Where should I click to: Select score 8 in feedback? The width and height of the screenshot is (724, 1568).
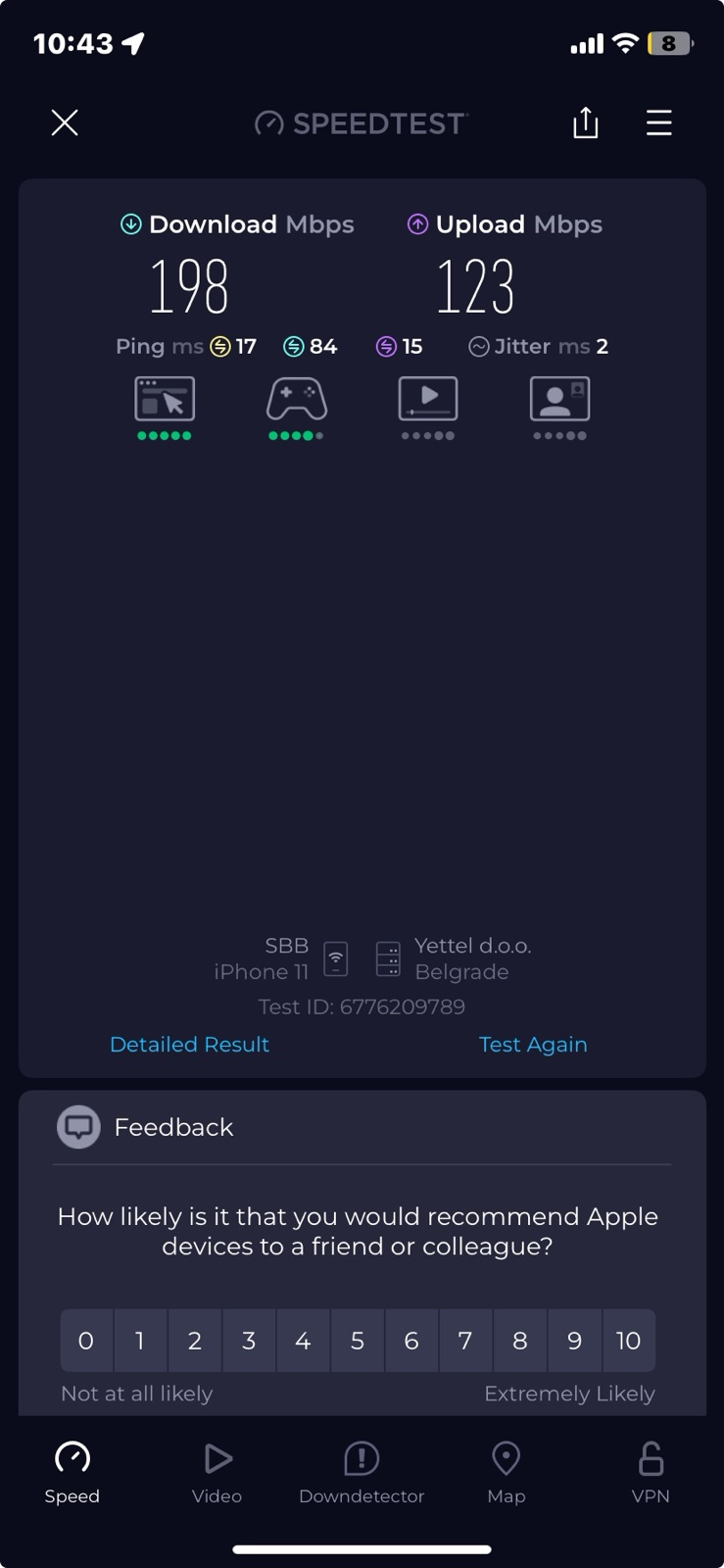point(520,1340)
